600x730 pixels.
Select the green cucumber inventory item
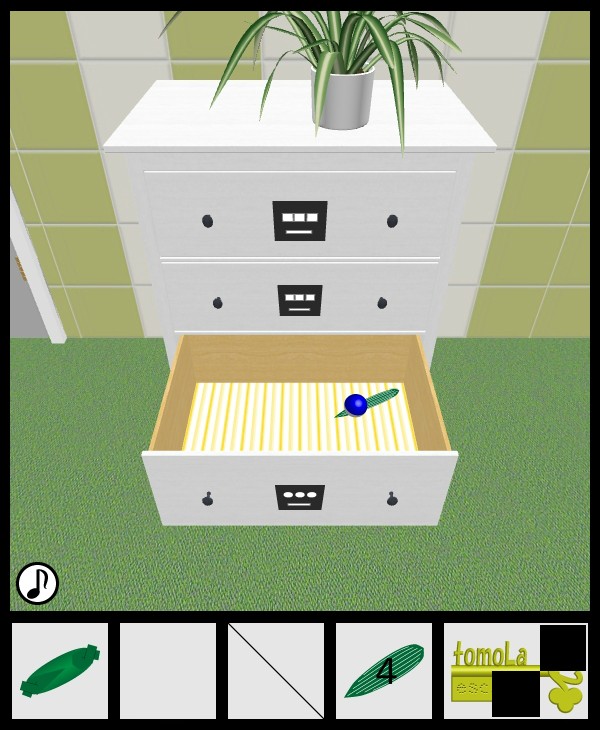[x=60, y=671]
